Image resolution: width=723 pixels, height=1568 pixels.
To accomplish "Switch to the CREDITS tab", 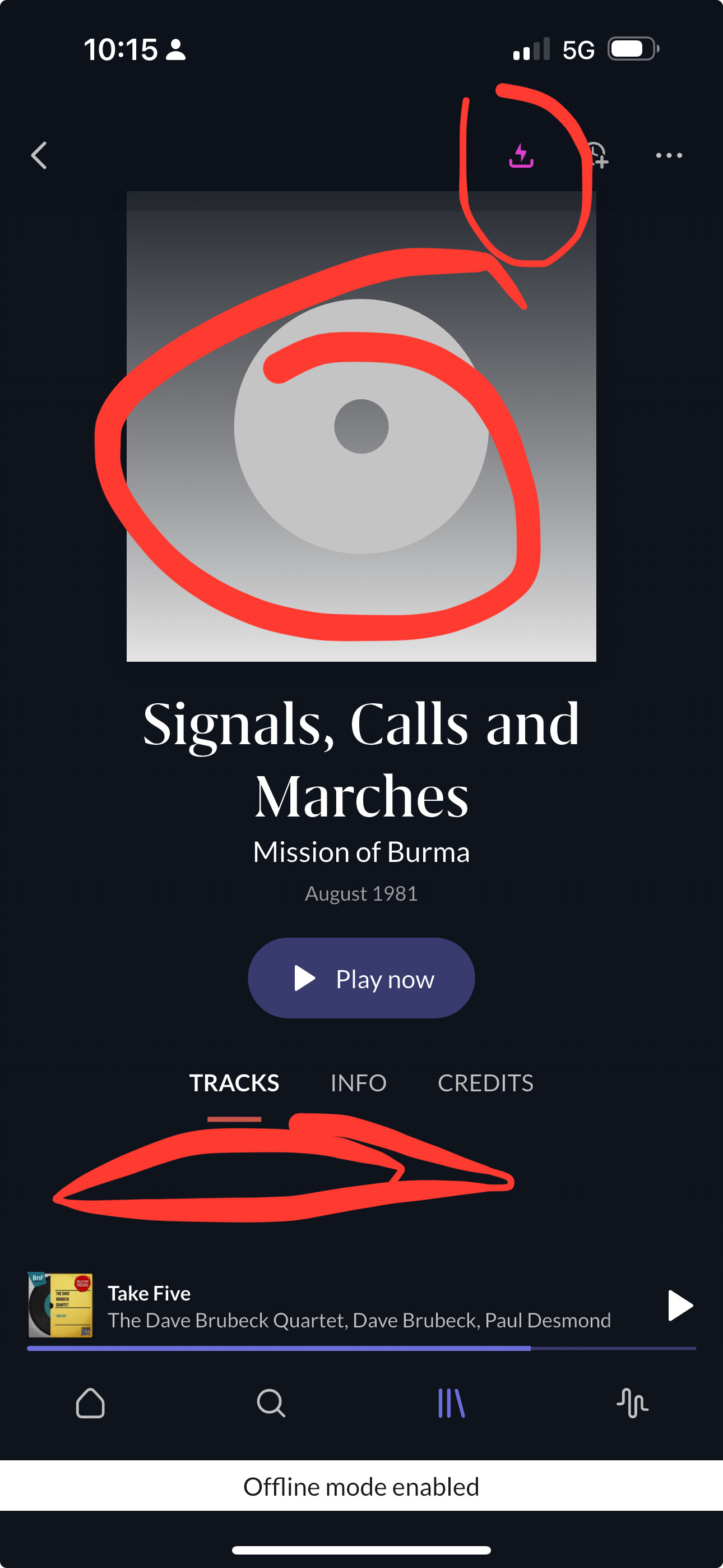I will (485, 1083).
